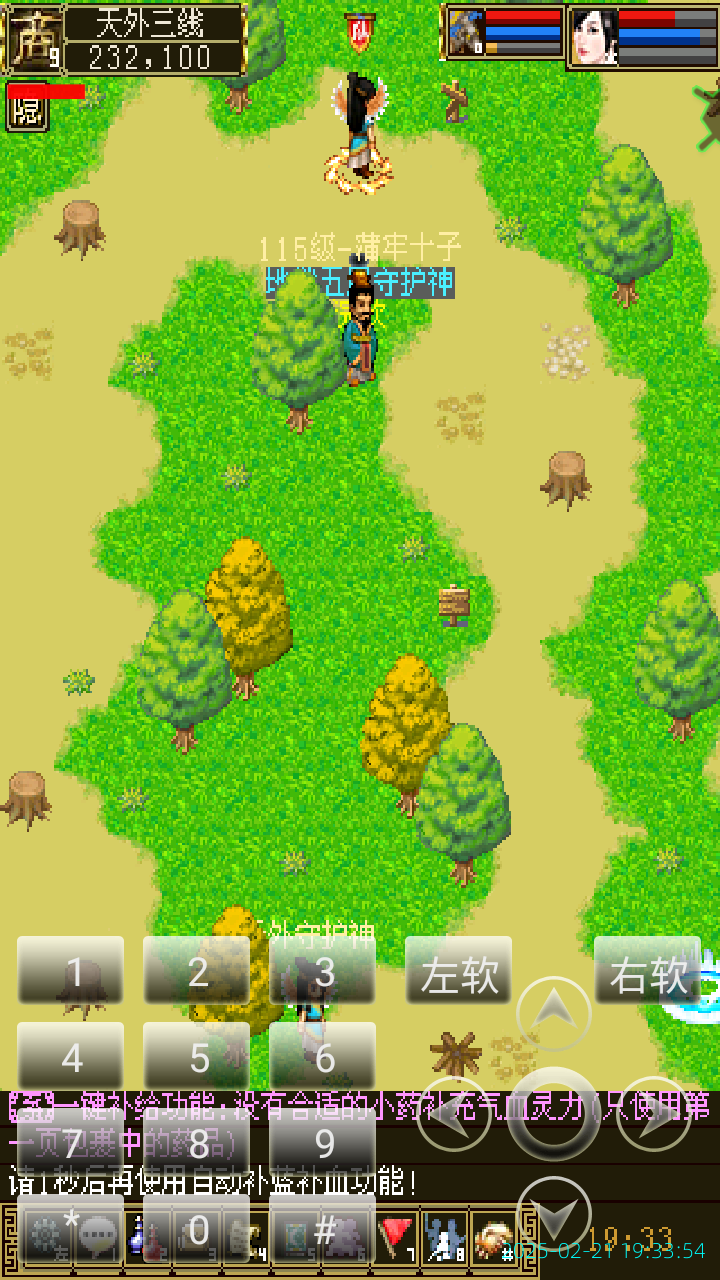Image resolution: width=720 pixels, height=1280 pixels.
Task: Tap the number 1 key
Action: (x=71, y=971)
